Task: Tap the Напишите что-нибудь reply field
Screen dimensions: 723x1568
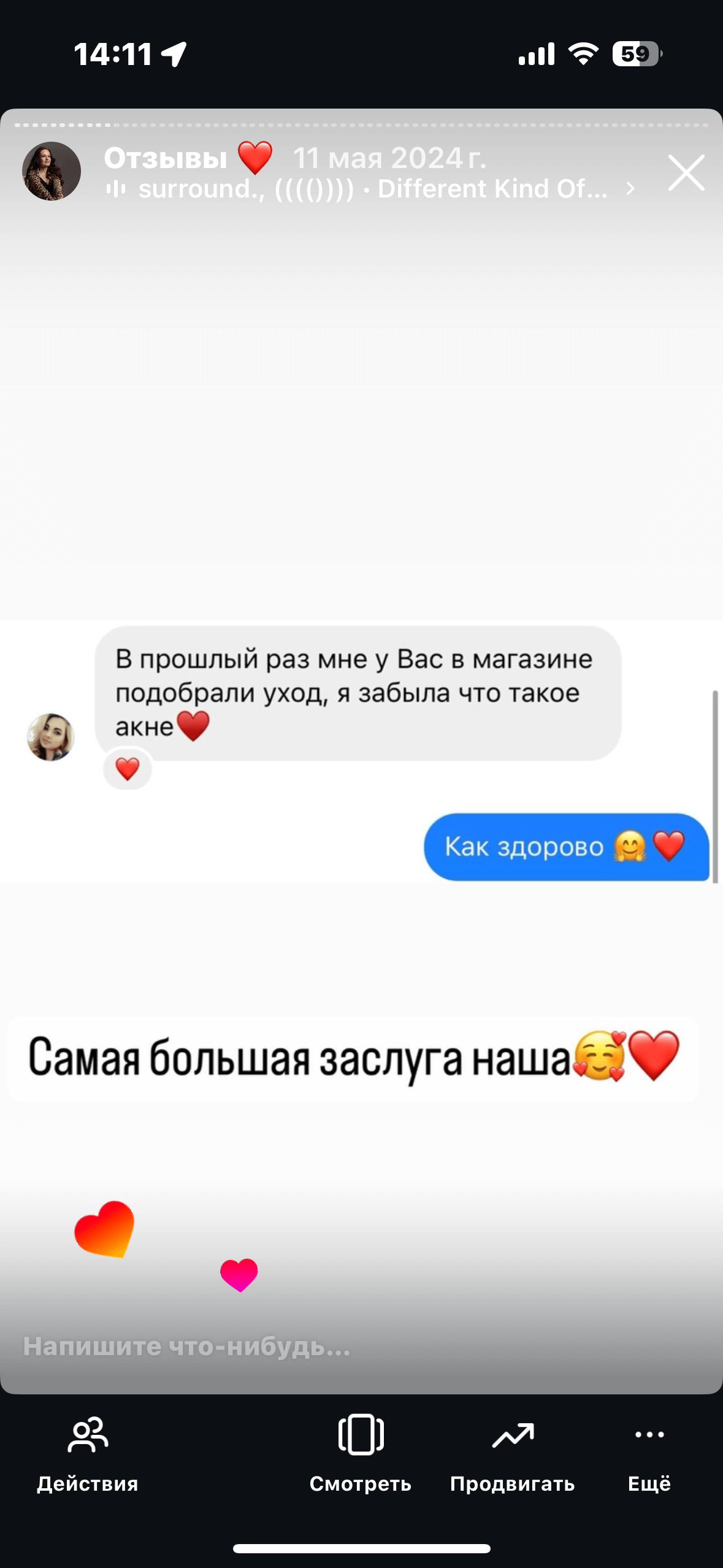Action: [186, 1347]
